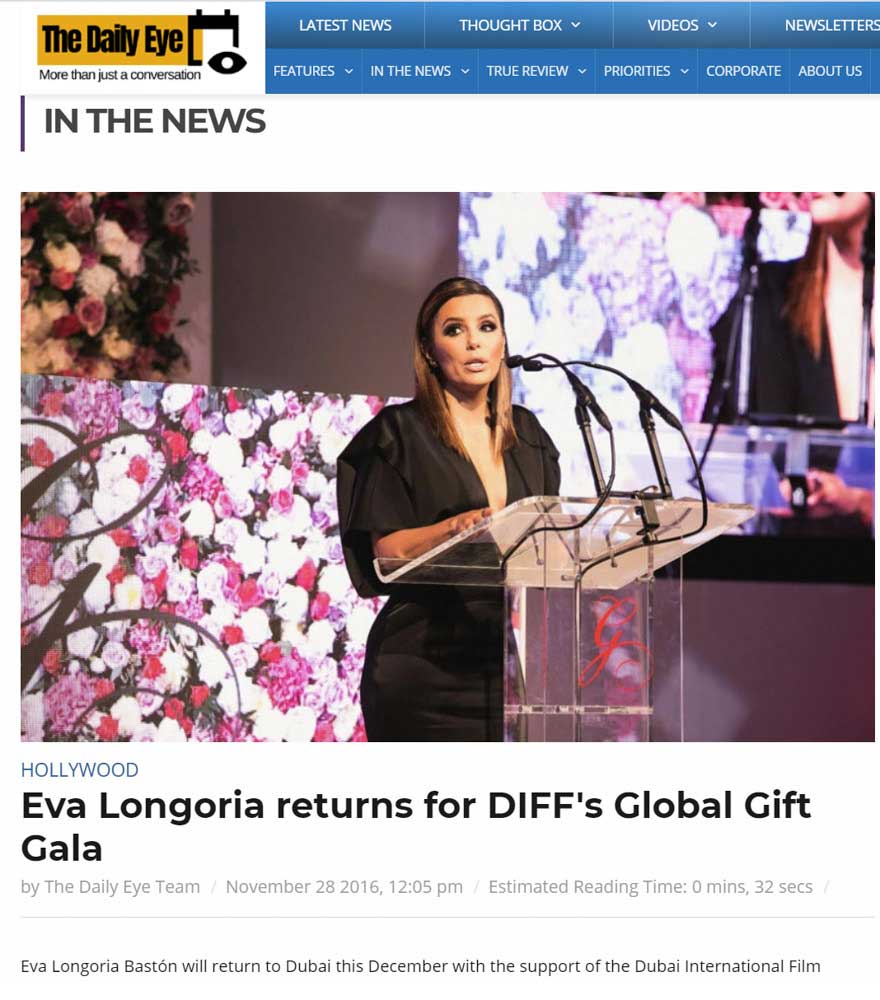Expand the Features menu

click(x=313, y=71)
